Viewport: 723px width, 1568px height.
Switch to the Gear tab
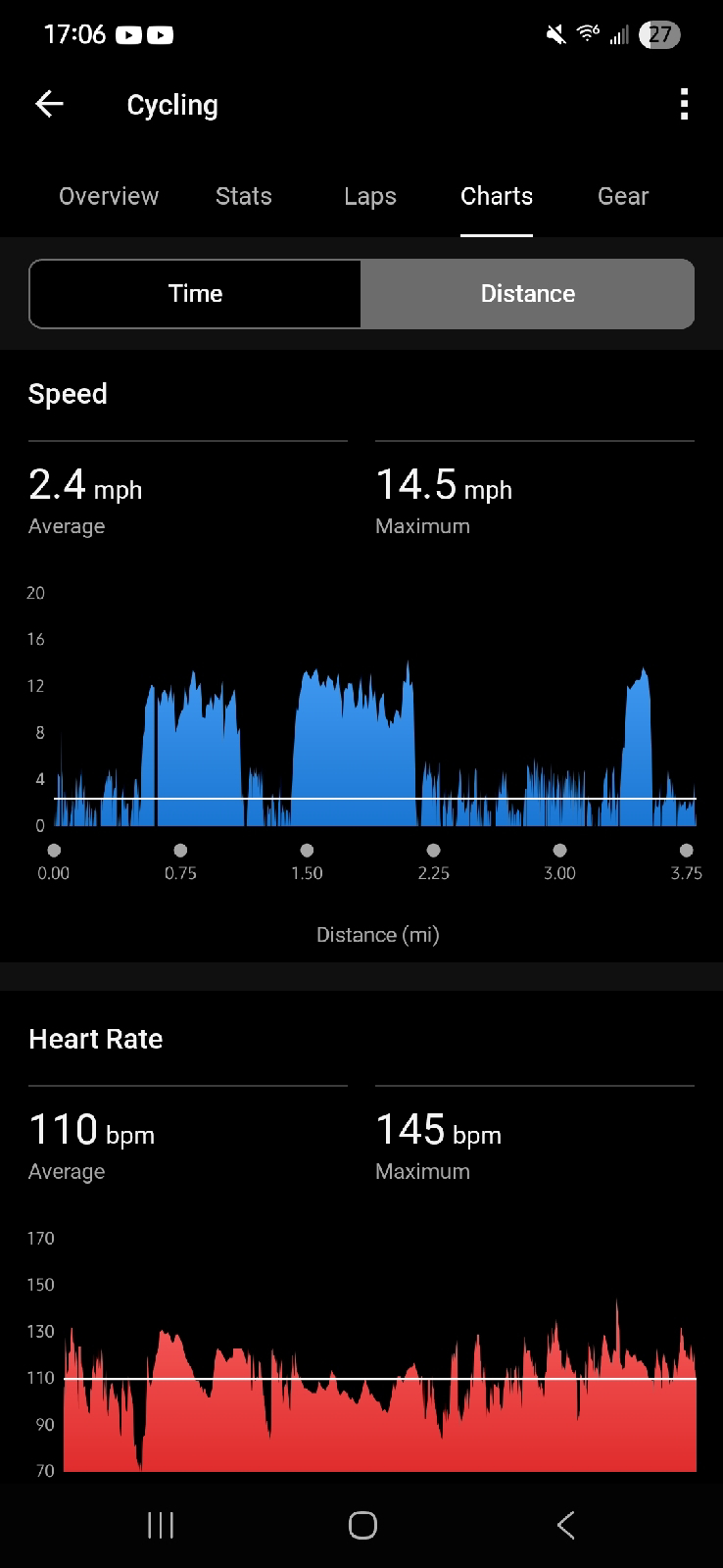tap(623, 196)
